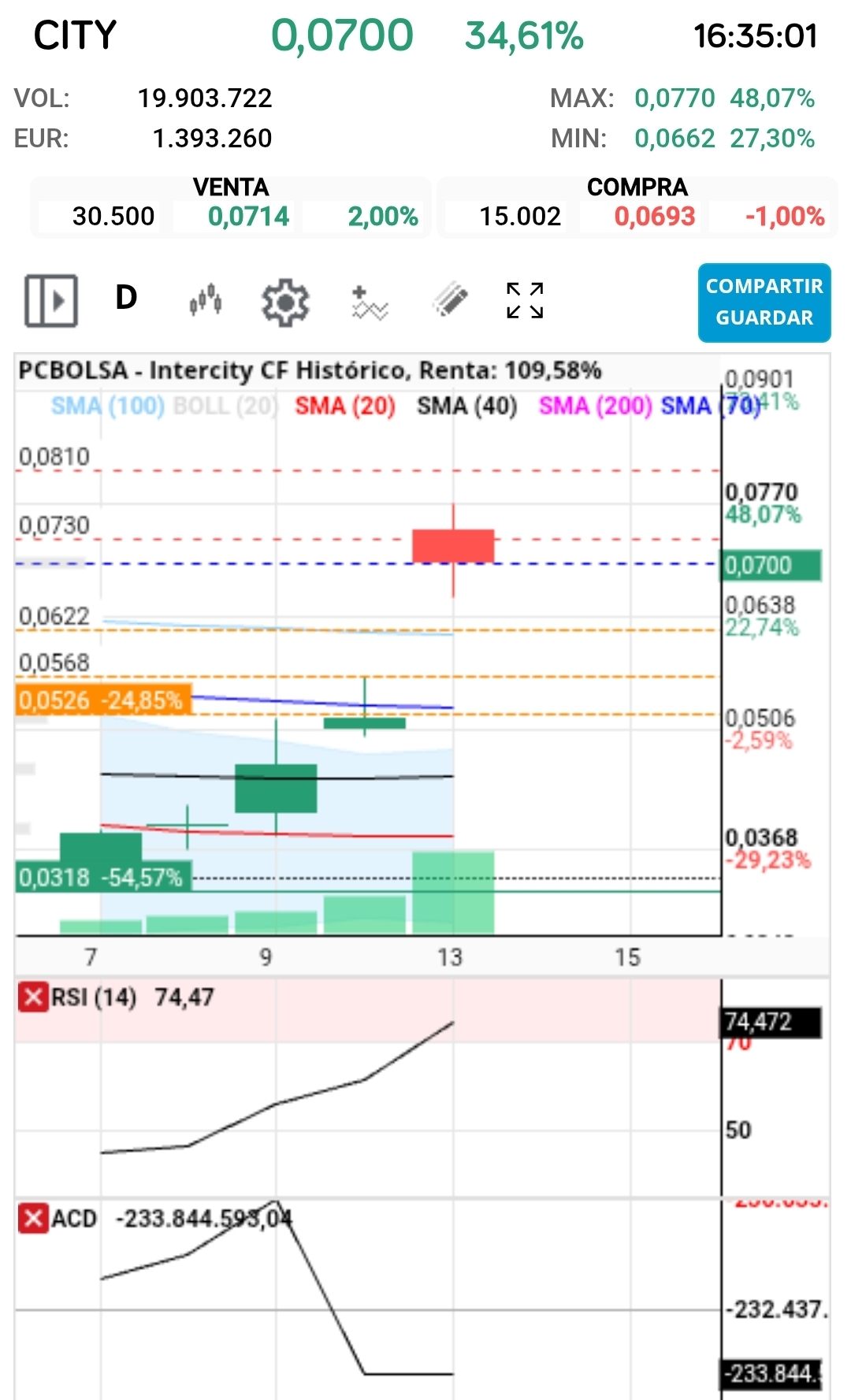
Task: Toggle the SMA (100) legend
Action: pos(108,406)
